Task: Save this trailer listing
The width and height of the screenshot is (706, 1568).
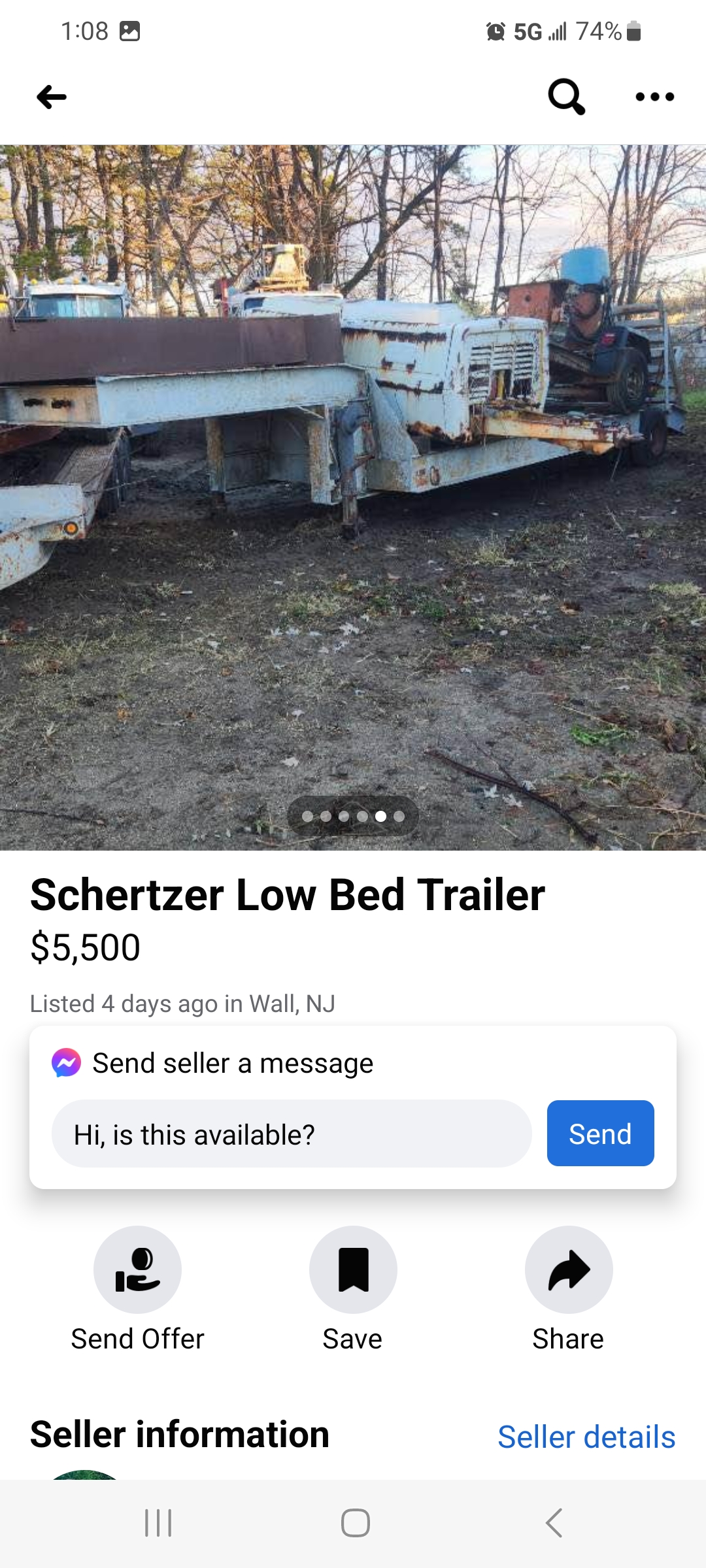Action: pyautogui.click(x=353, y=1288)
